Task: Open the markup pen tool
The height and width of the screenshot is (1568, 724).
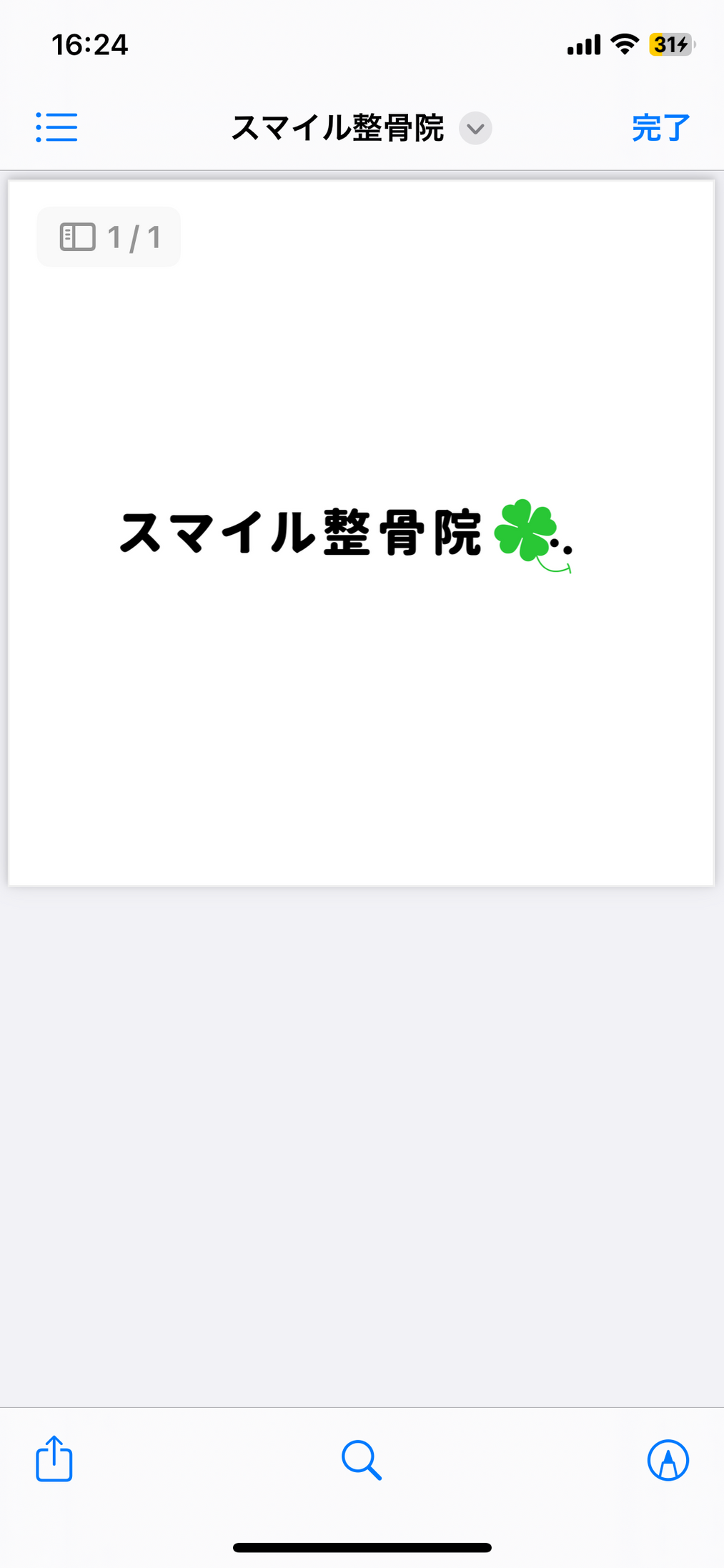Action: [668, 1459]
